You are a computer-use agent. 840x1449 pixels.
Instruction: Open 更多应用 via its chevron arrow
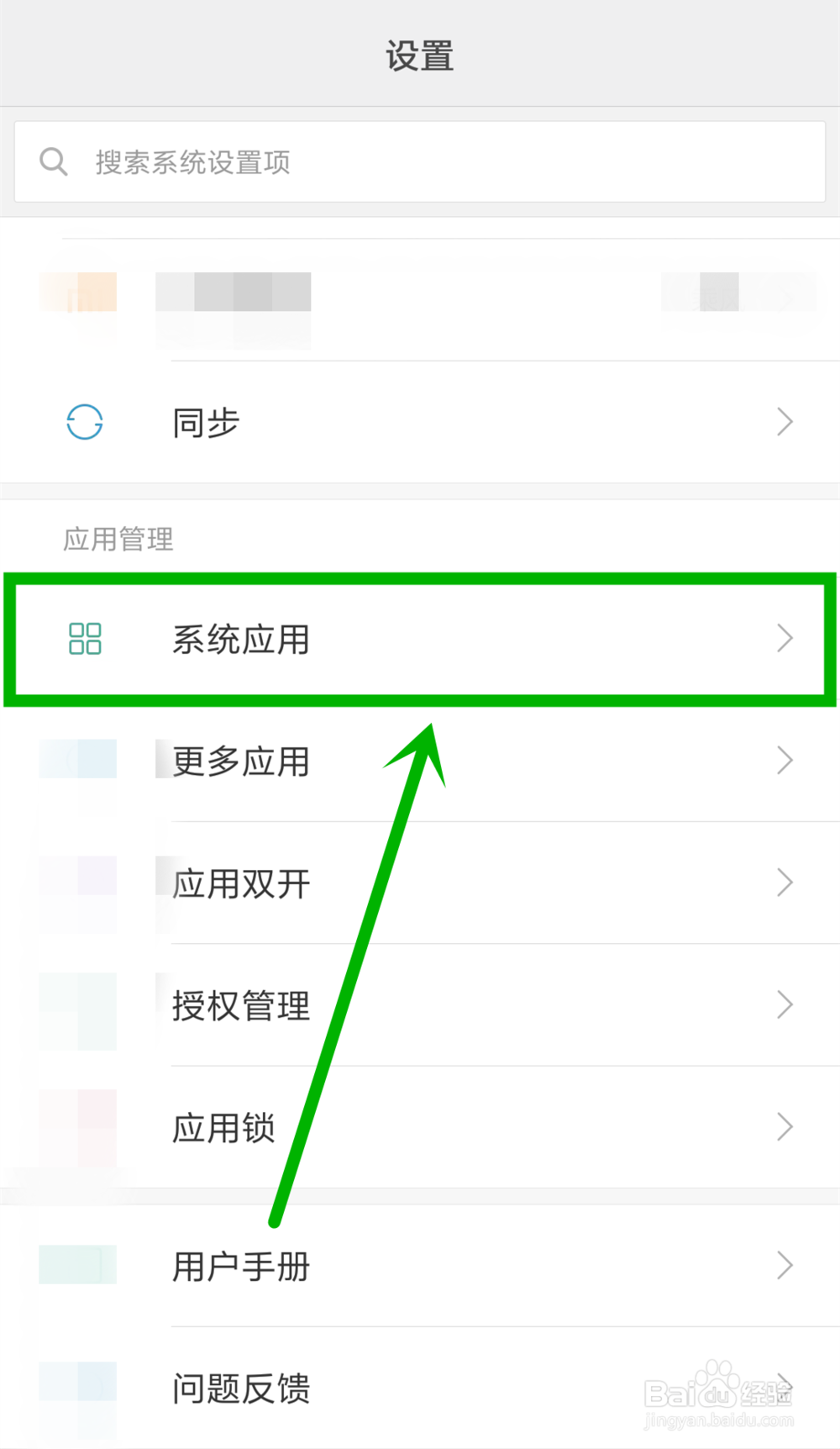[x=784, y=761]
